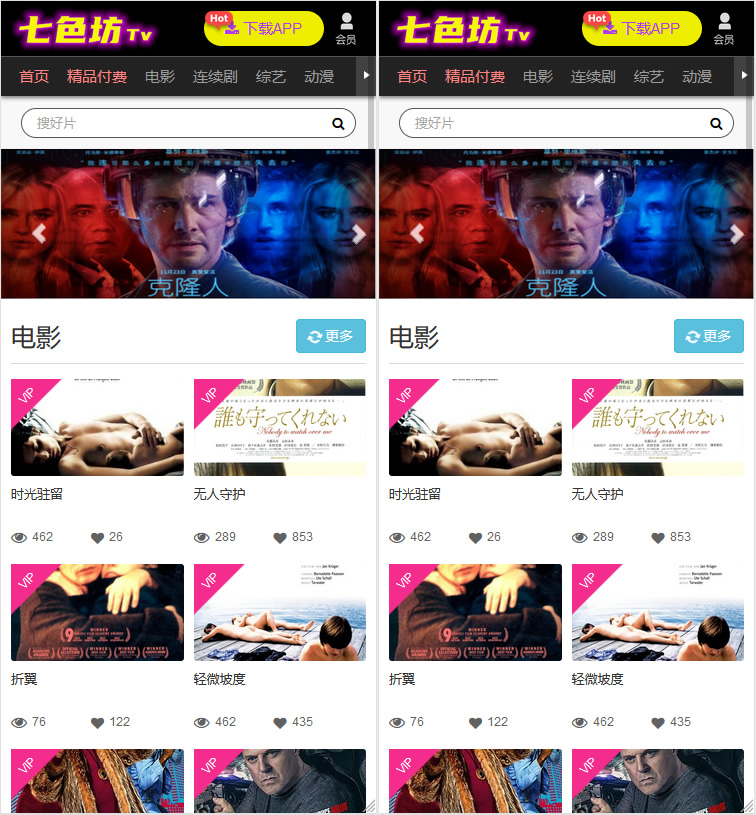The height and width of the screenshot is (815, 756).
Task: Switch to 首页 tab in left pane
Action: pos(34,77)
